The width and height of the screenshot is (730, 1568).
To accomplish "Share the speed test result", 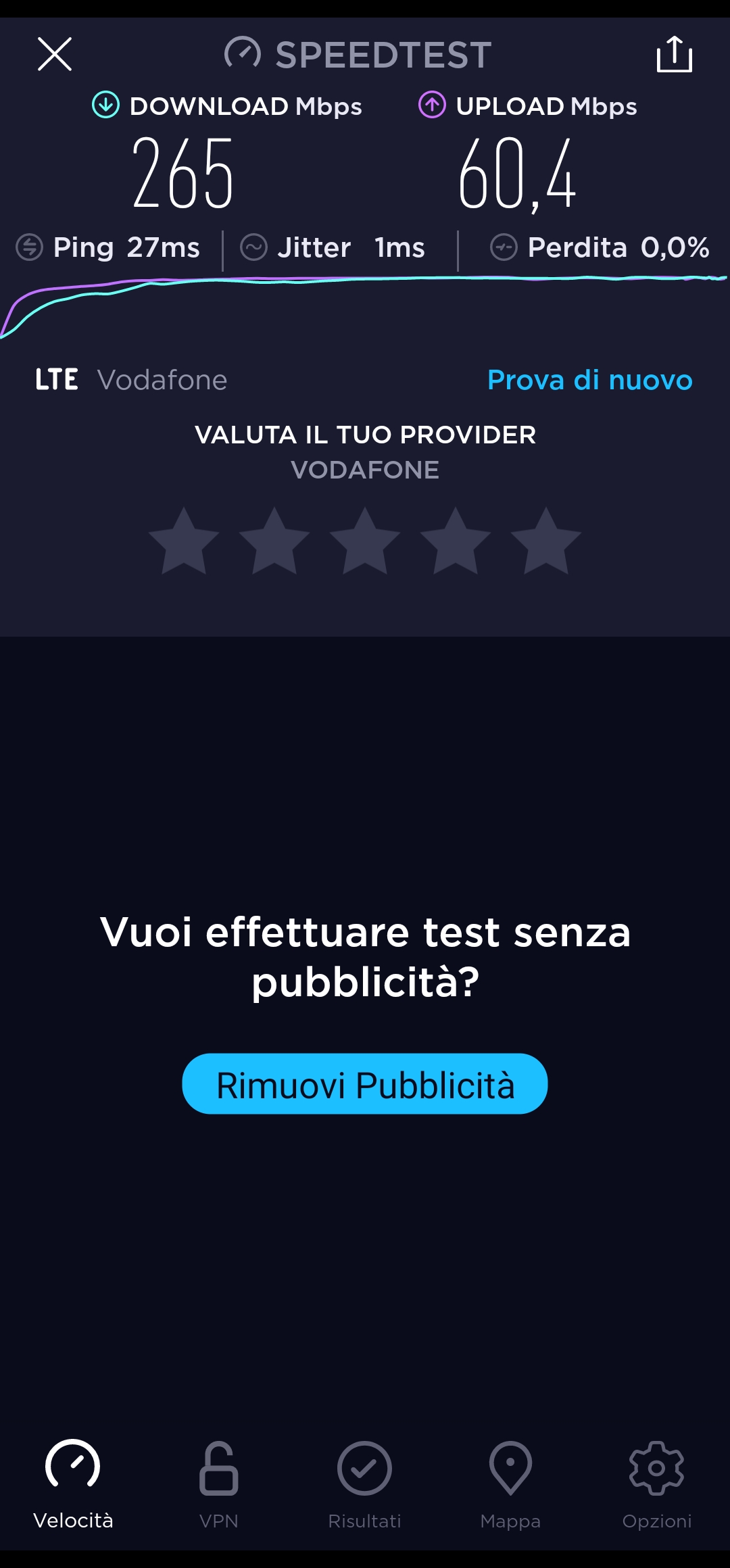I will click(x=674, y=54).
